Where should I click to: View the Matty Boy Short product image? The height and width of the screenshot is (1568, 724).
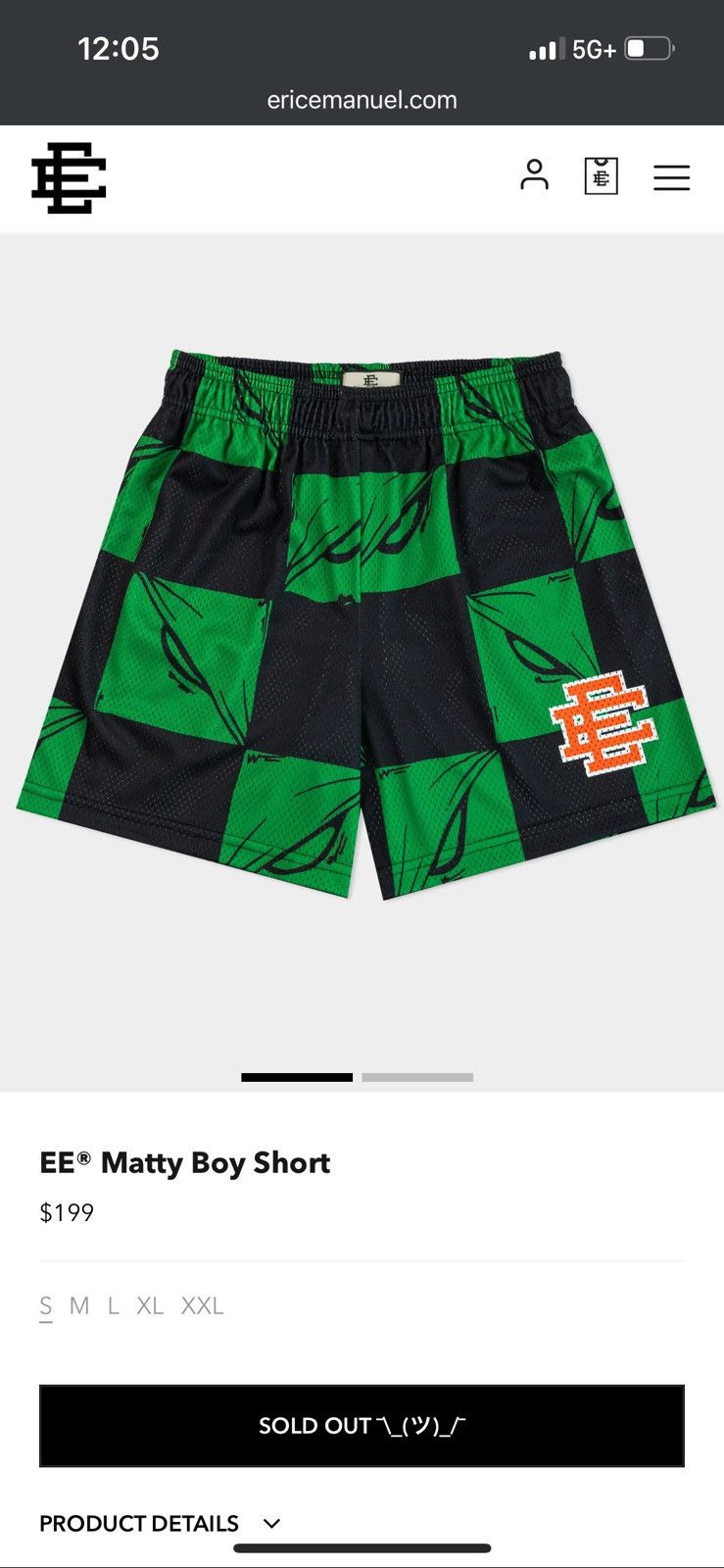362,627
